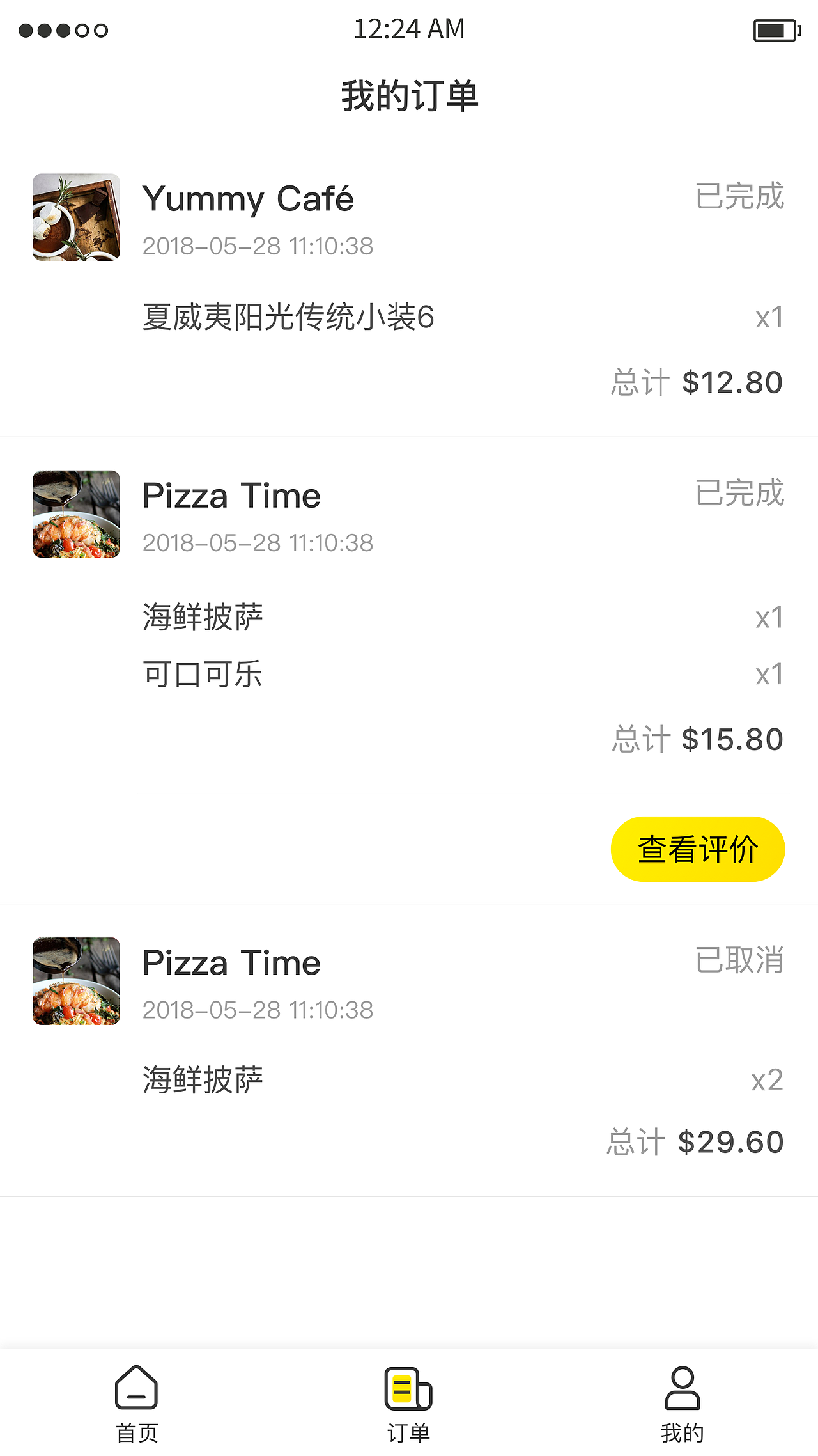Go to the 我的 profile tab
Screen dimensions: 818x1456
click(682, 1404)
